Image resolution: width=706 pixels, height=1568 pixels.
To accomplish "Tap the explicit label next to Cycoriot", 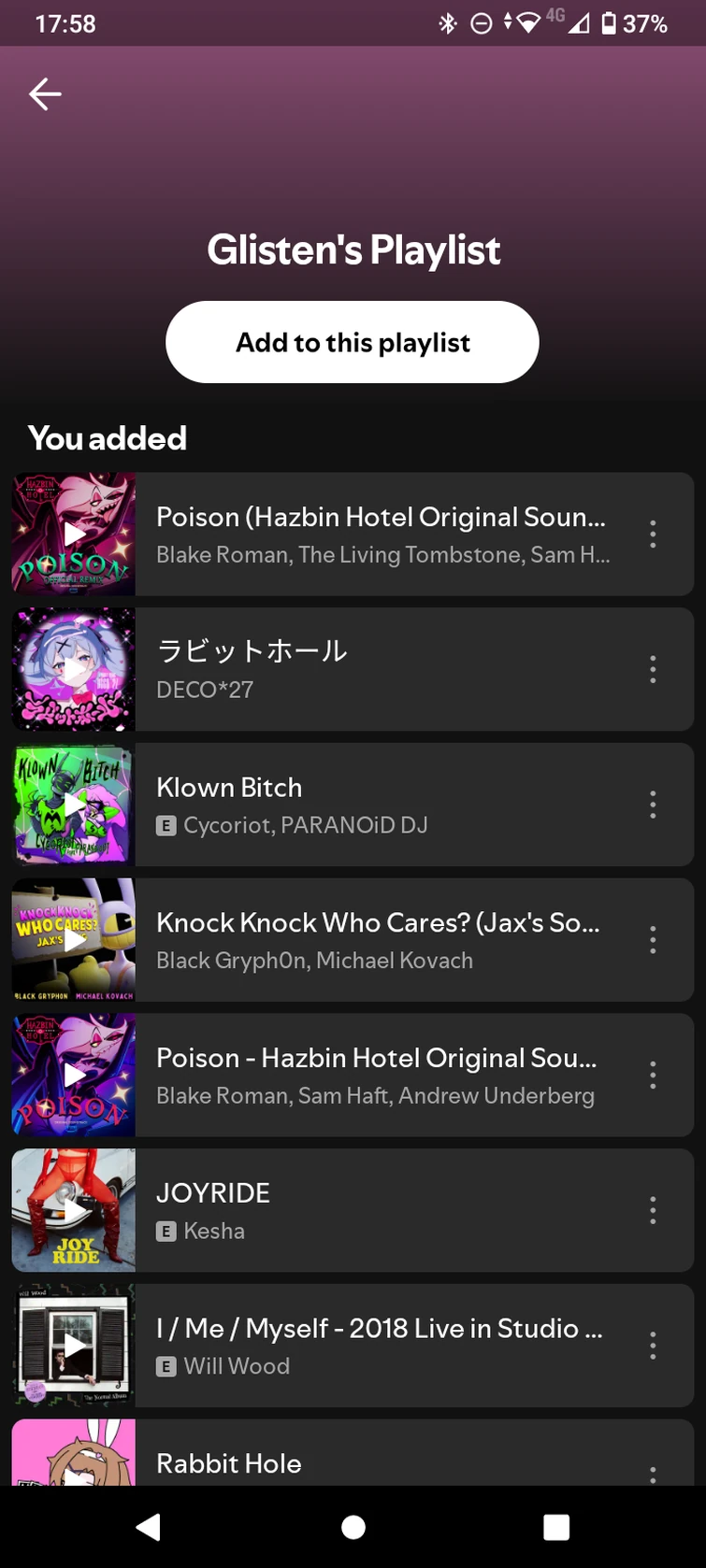I will click(165, 826).
